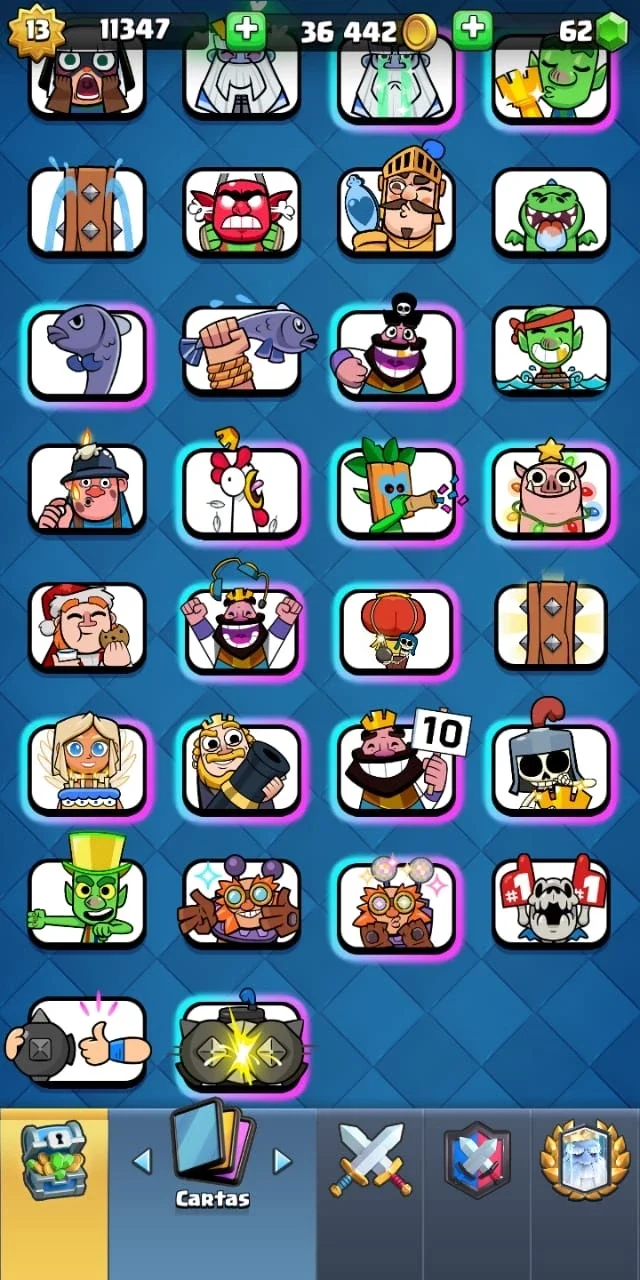Select the skeleton with number one foam fingers
This screenshot has height=1280, width=640.
551,903
